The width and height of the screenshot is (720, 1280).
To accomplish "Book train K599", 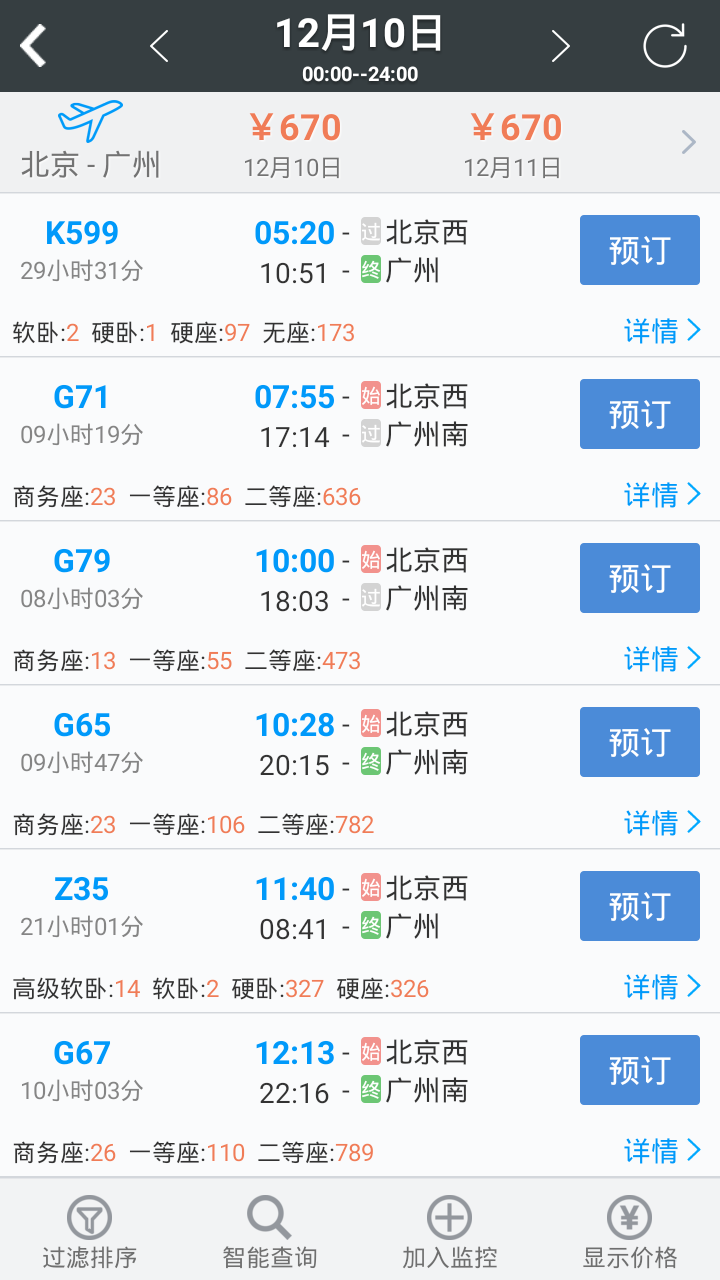I will click(x=639, y=250).
